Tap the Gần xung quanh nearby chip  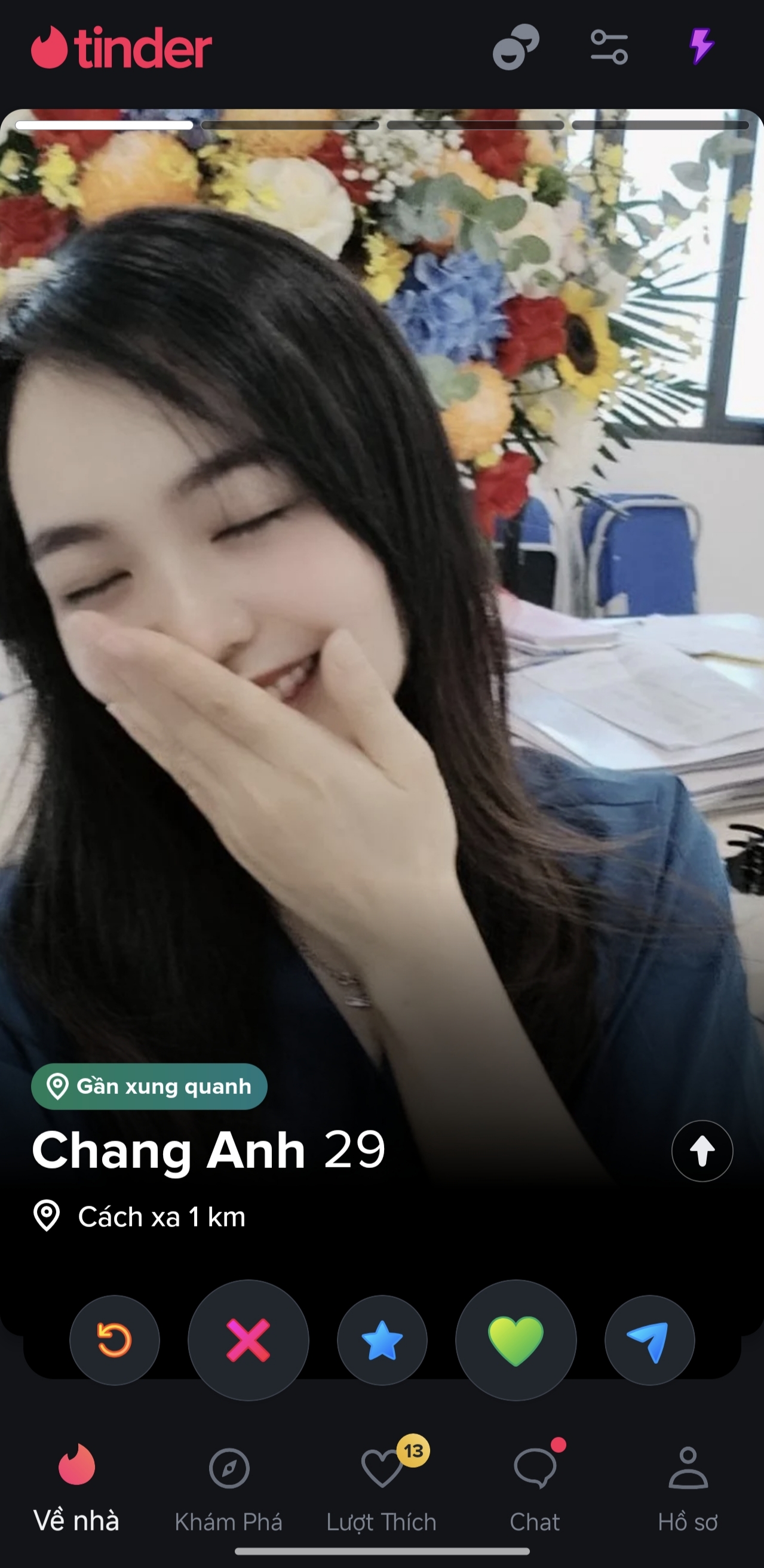[x=149, y=1087]
